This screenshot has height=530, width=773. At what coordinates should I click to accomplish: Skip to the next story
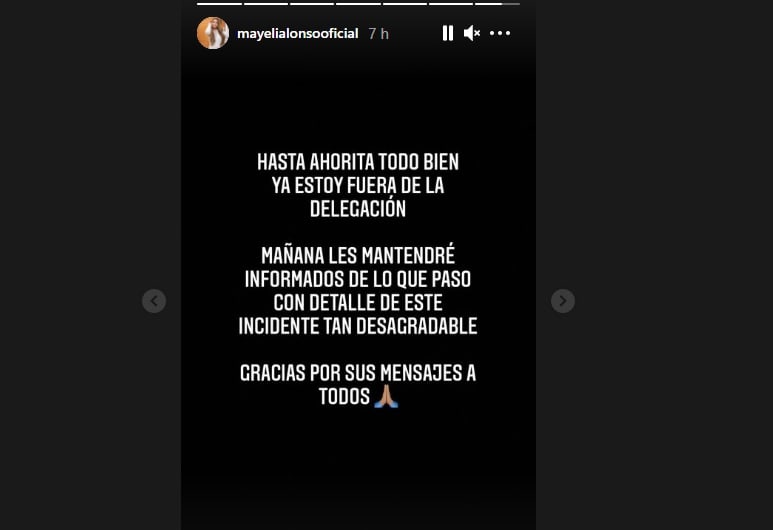pos(563,301)
